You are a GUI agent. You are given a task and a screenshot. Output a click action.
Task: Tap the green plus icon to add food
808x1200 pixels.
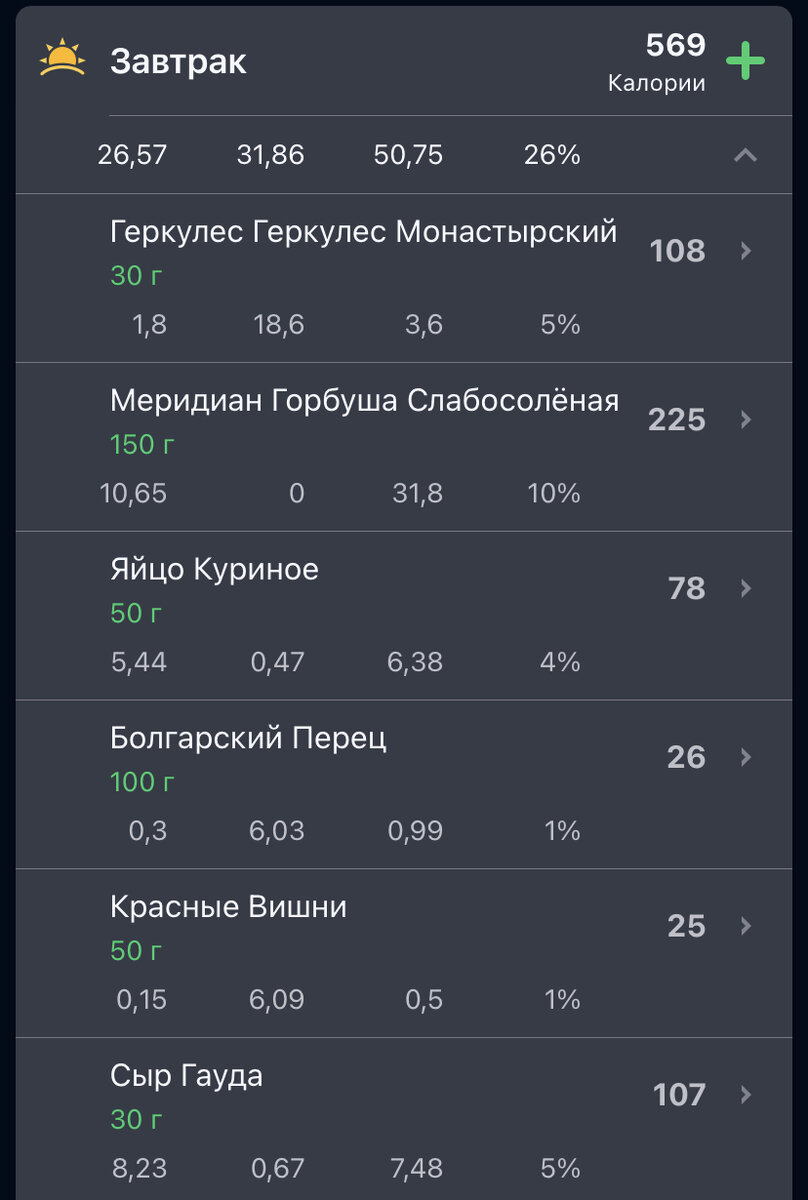tap(747, 60)
